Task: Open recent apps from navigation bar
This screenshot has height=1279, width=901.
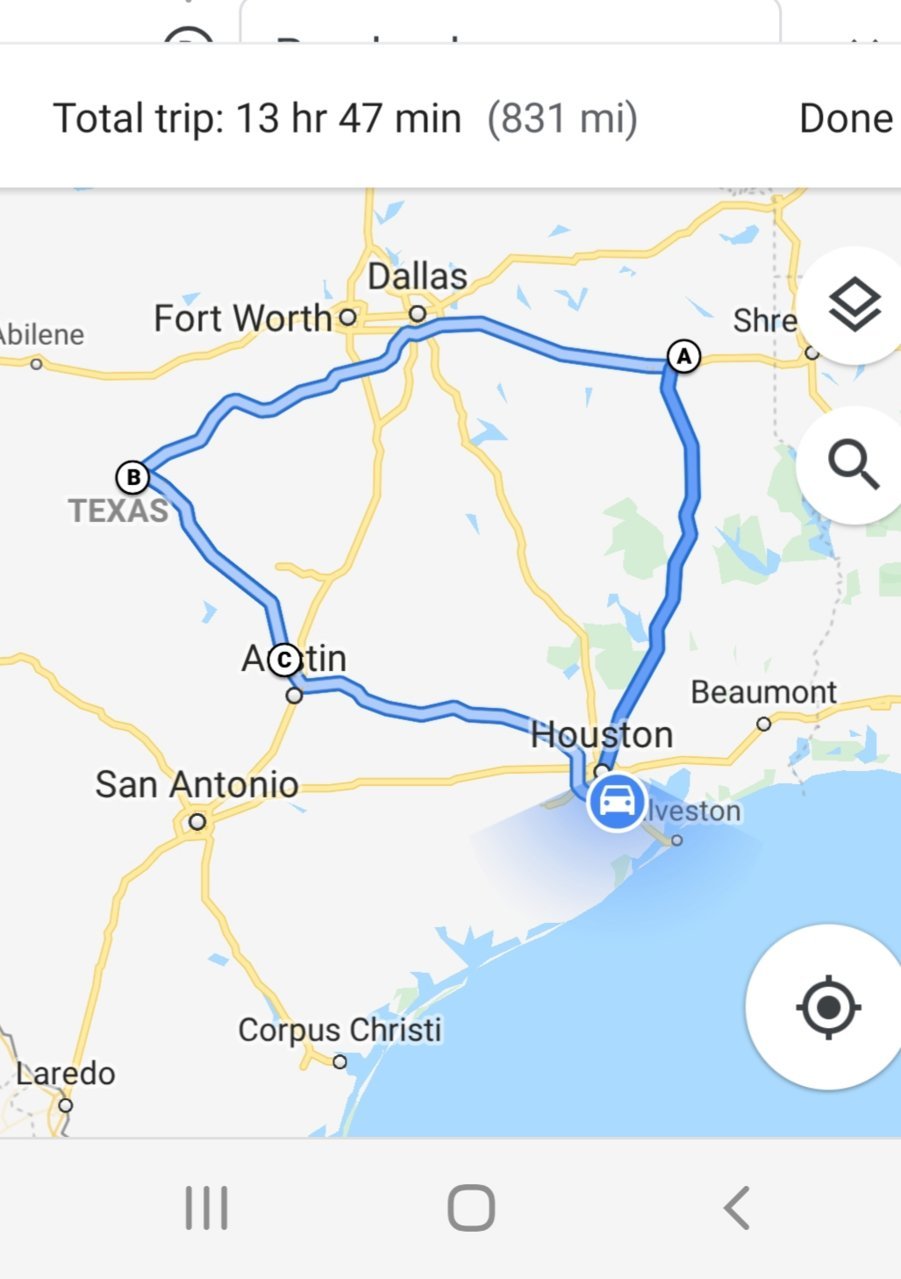Action: click(207, 1208)
